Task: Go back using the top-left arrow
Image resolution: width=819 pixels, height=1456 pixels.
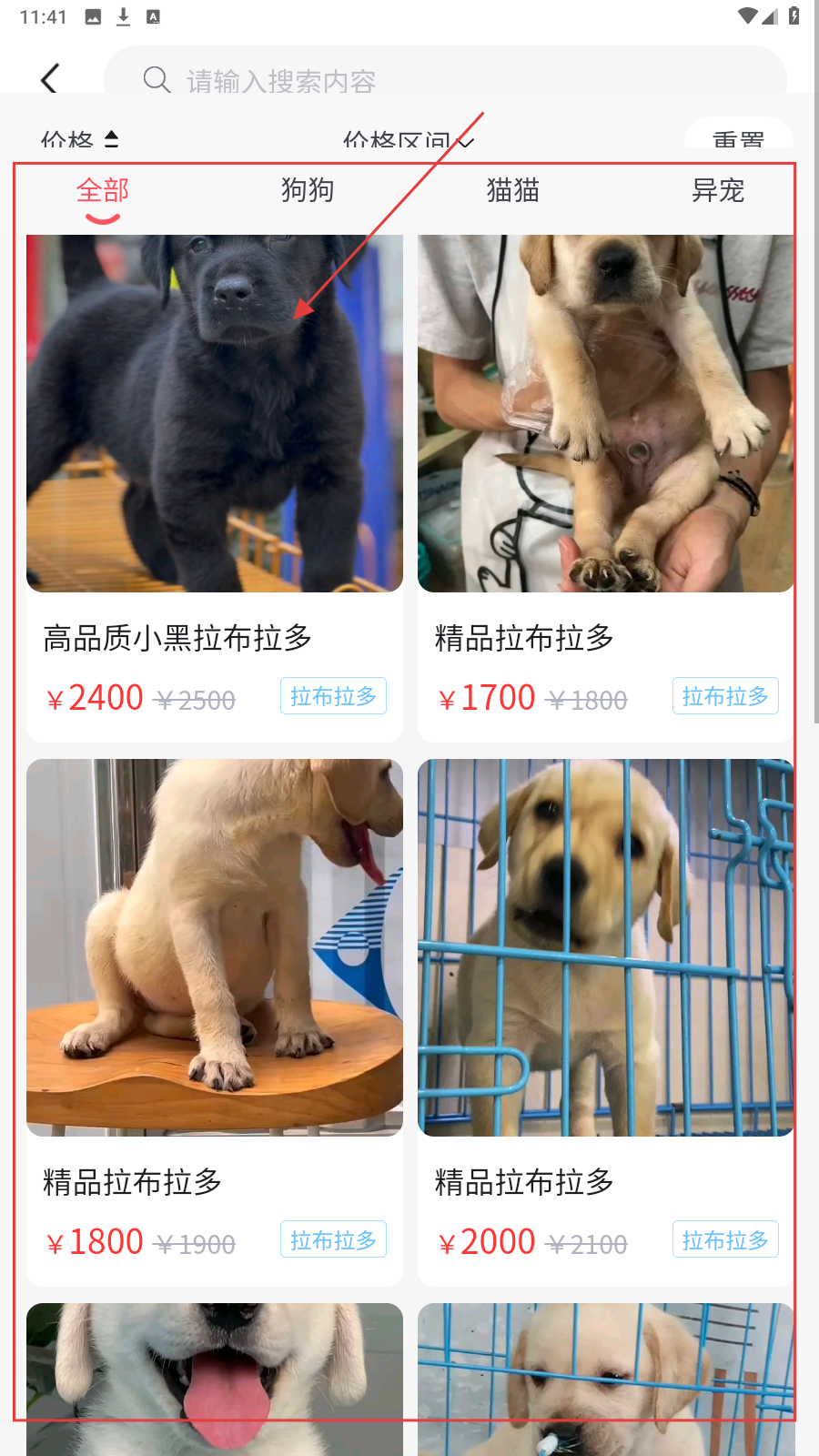Action: (50, 78)
